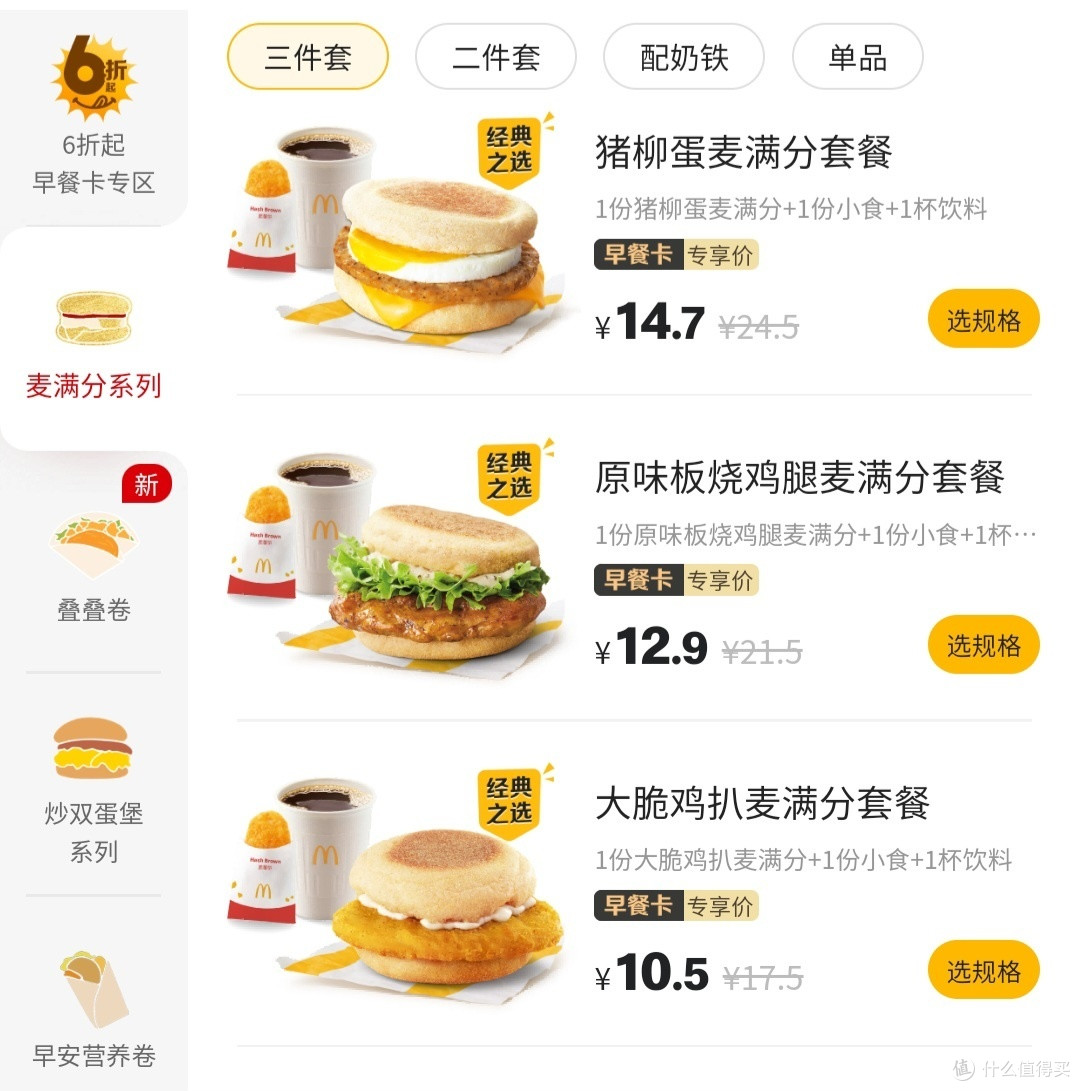Click 选规格 for 大脆鸡扒麦满分套餐
The image size is (1080, 1091).
coord(983,969)
